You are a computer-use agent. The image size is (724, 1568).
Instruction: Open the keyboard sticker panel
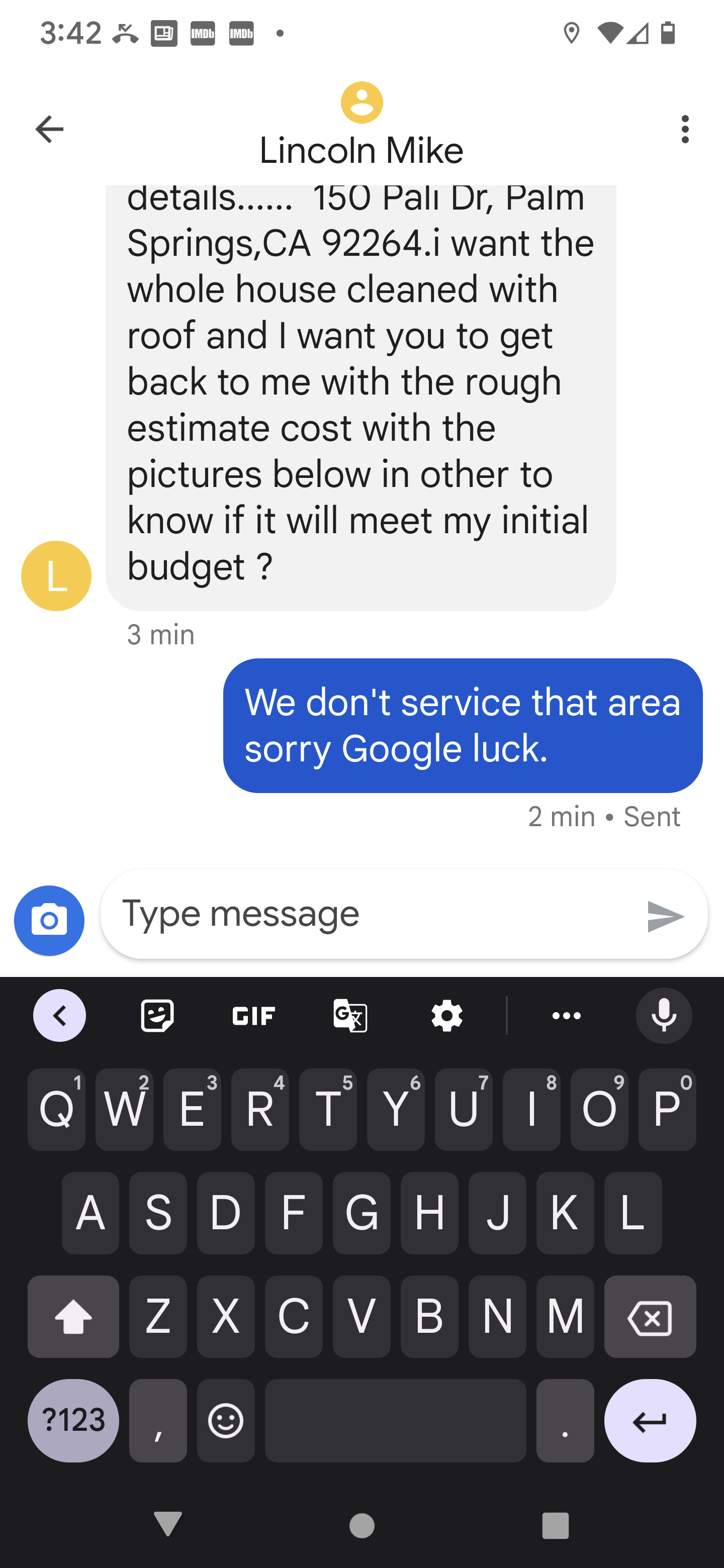[157, 1015]
